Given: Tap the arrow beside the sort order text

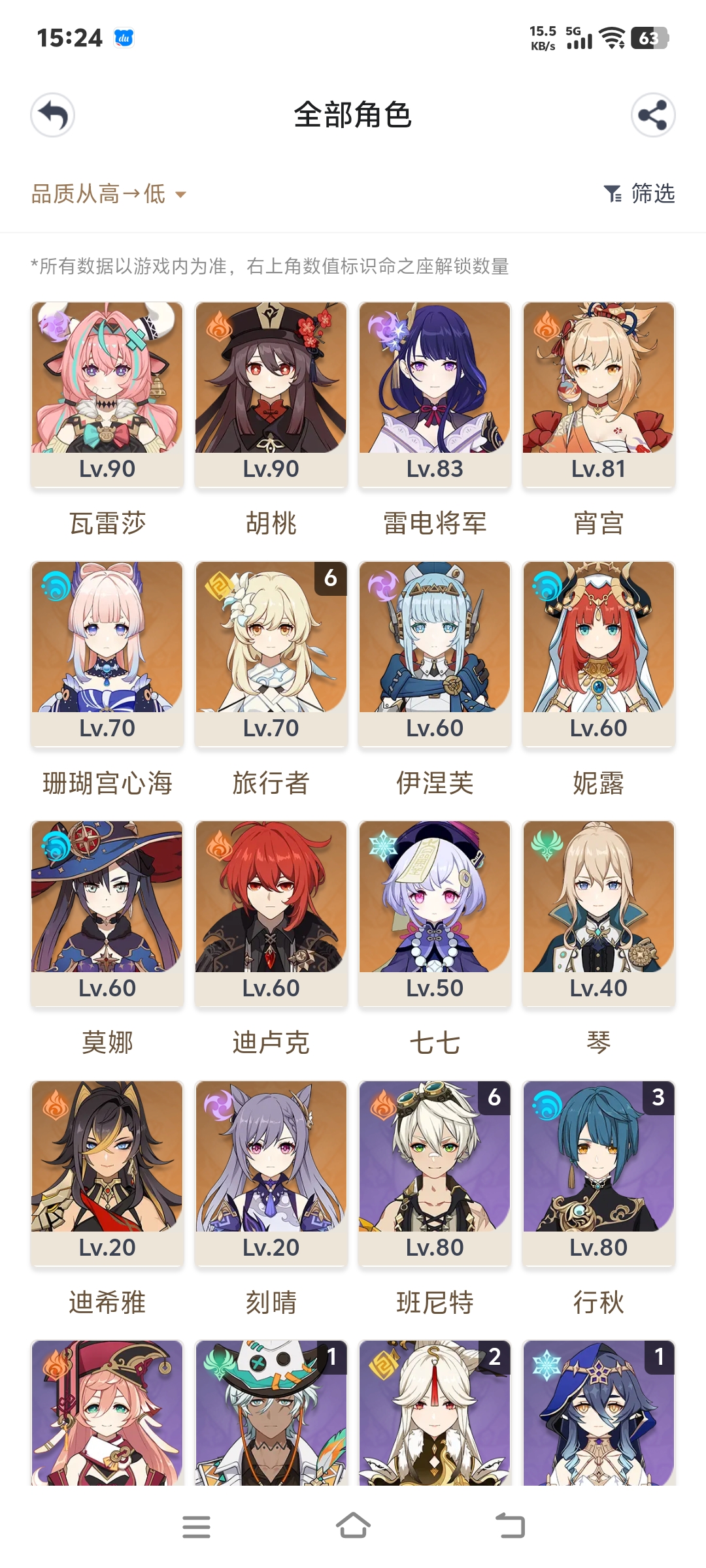Looking at the screenshot, I should click(x=181, y=195).
